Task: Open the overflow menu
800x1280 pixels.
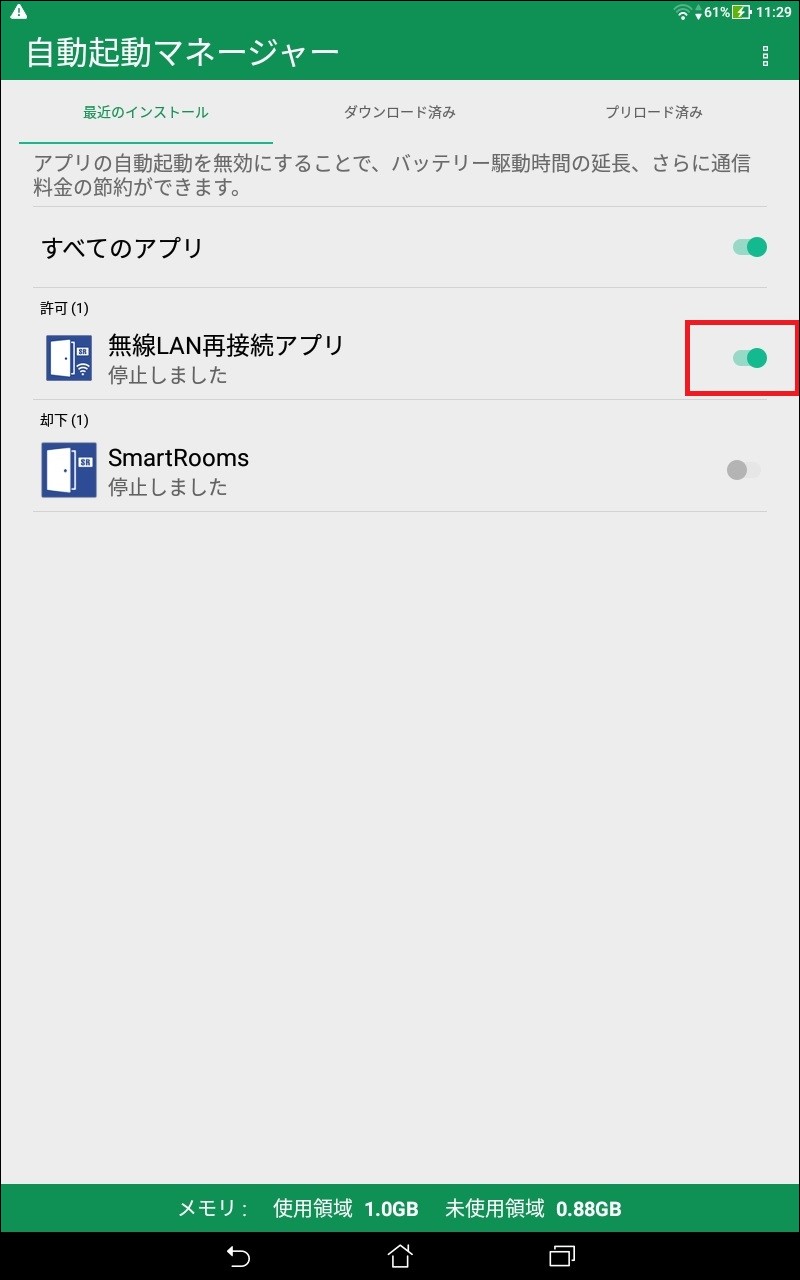Action: (766, 55)
